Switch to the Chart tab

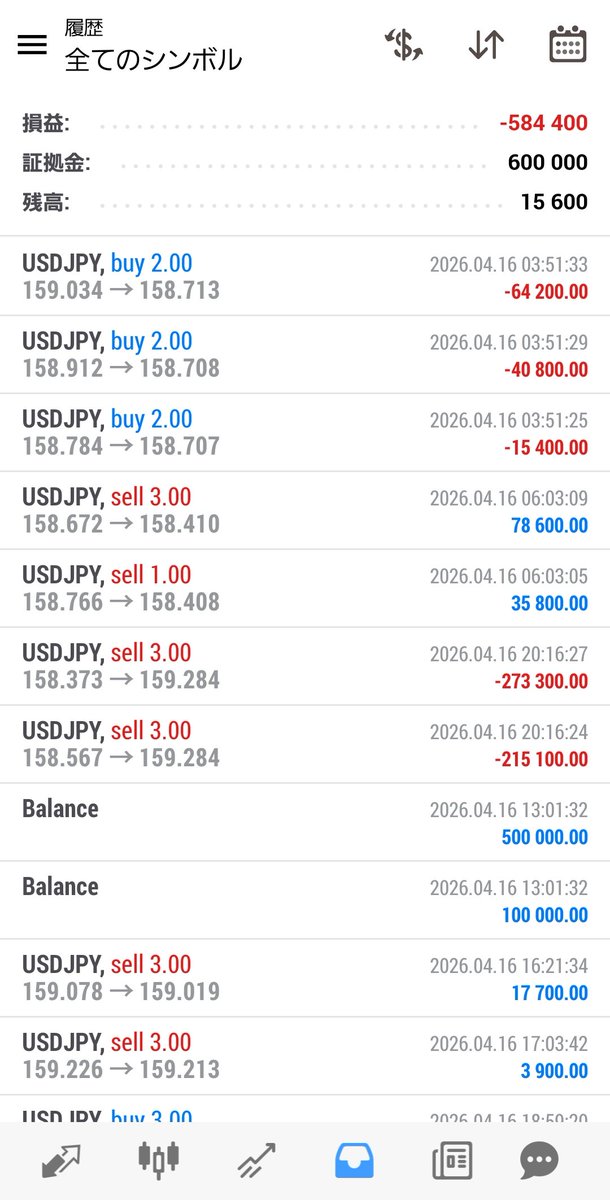[x=158, y=1160]
